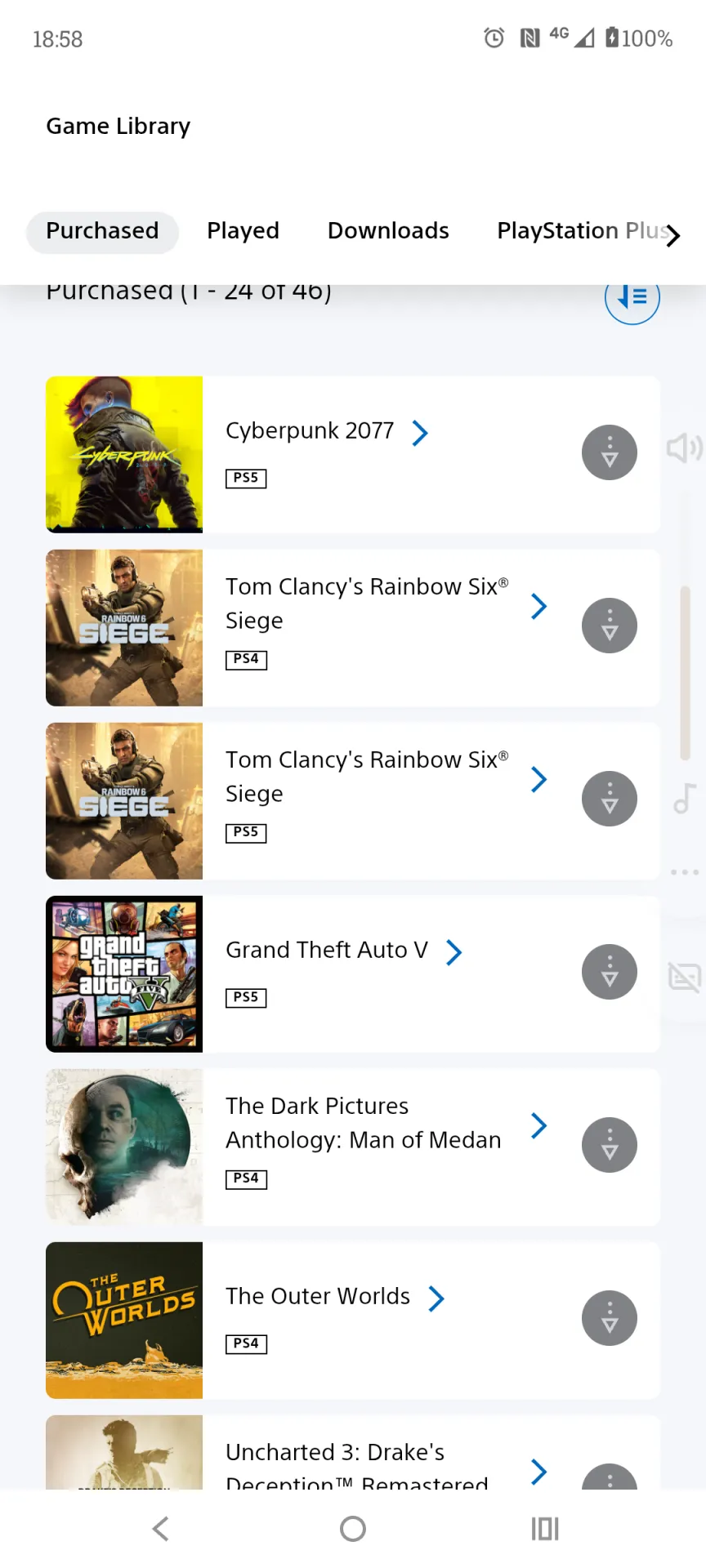Screen dimensions: 706x1568
Task: Switch to the Played tab
Action: (243, 231)
